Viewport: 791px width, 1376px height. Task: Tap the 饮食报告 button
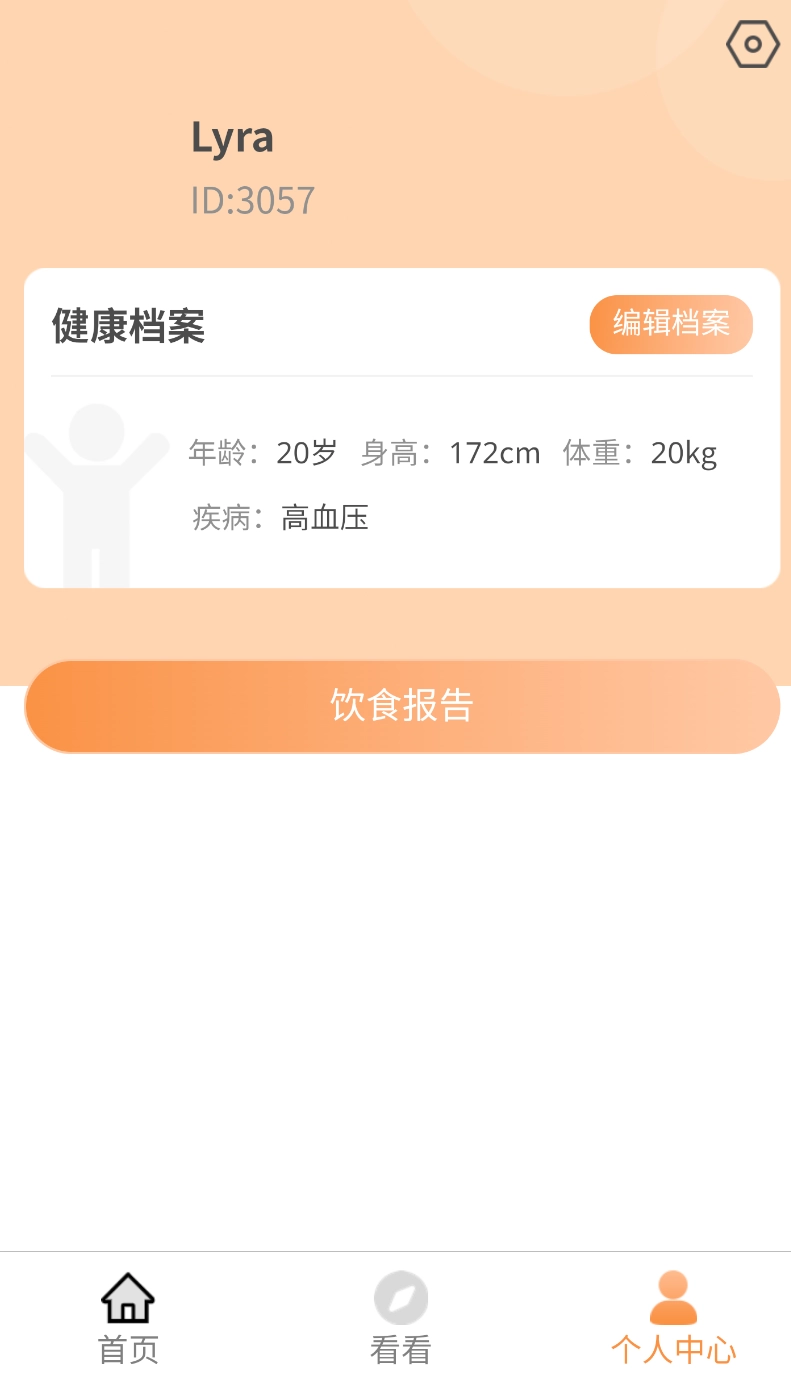(400, 706)
